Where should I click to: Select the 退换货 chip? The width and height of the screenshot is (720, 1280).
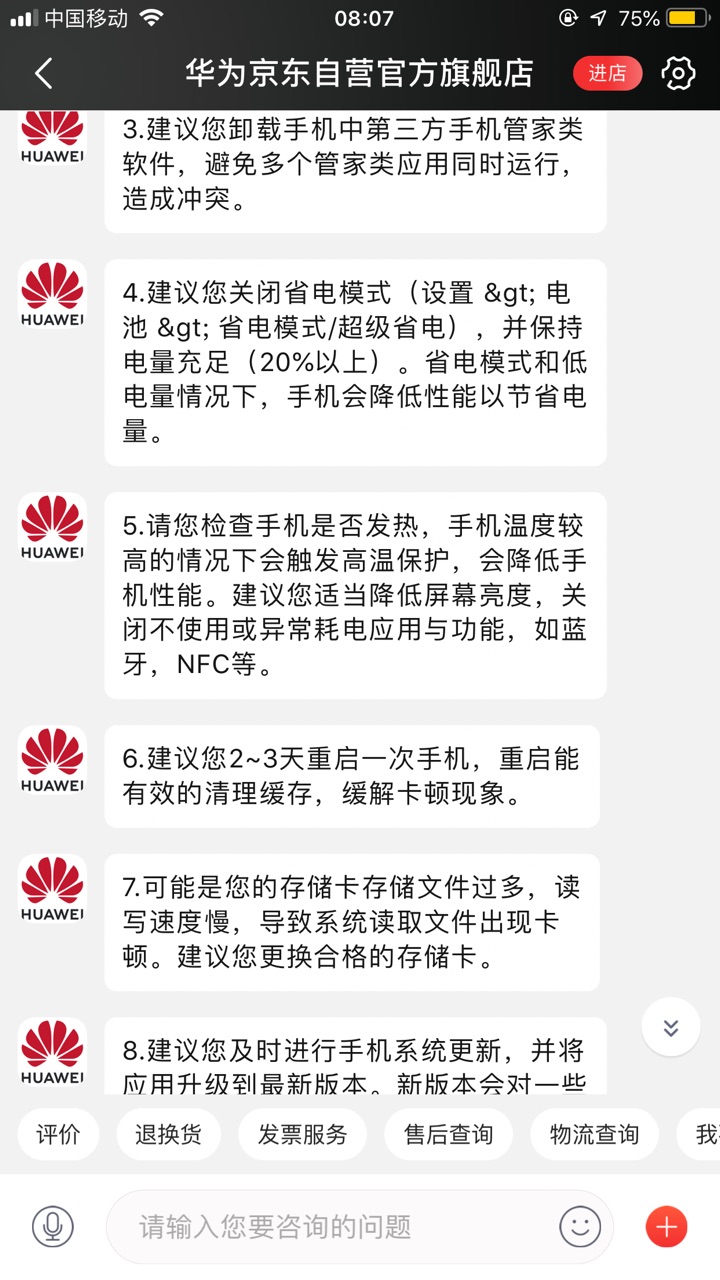coord(168,1134)
